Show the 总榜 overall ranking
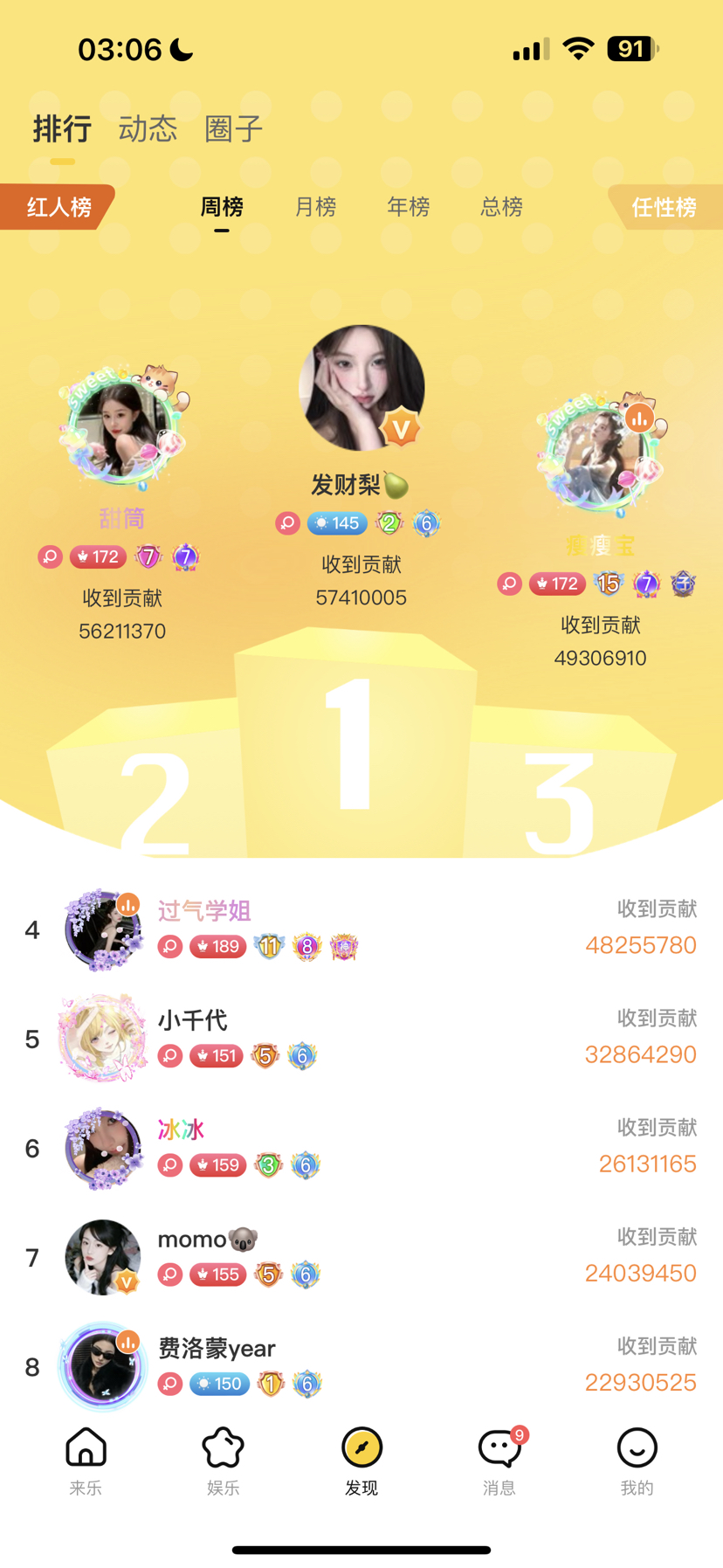This screenshot has width=723, height=1568. point(501,207)
